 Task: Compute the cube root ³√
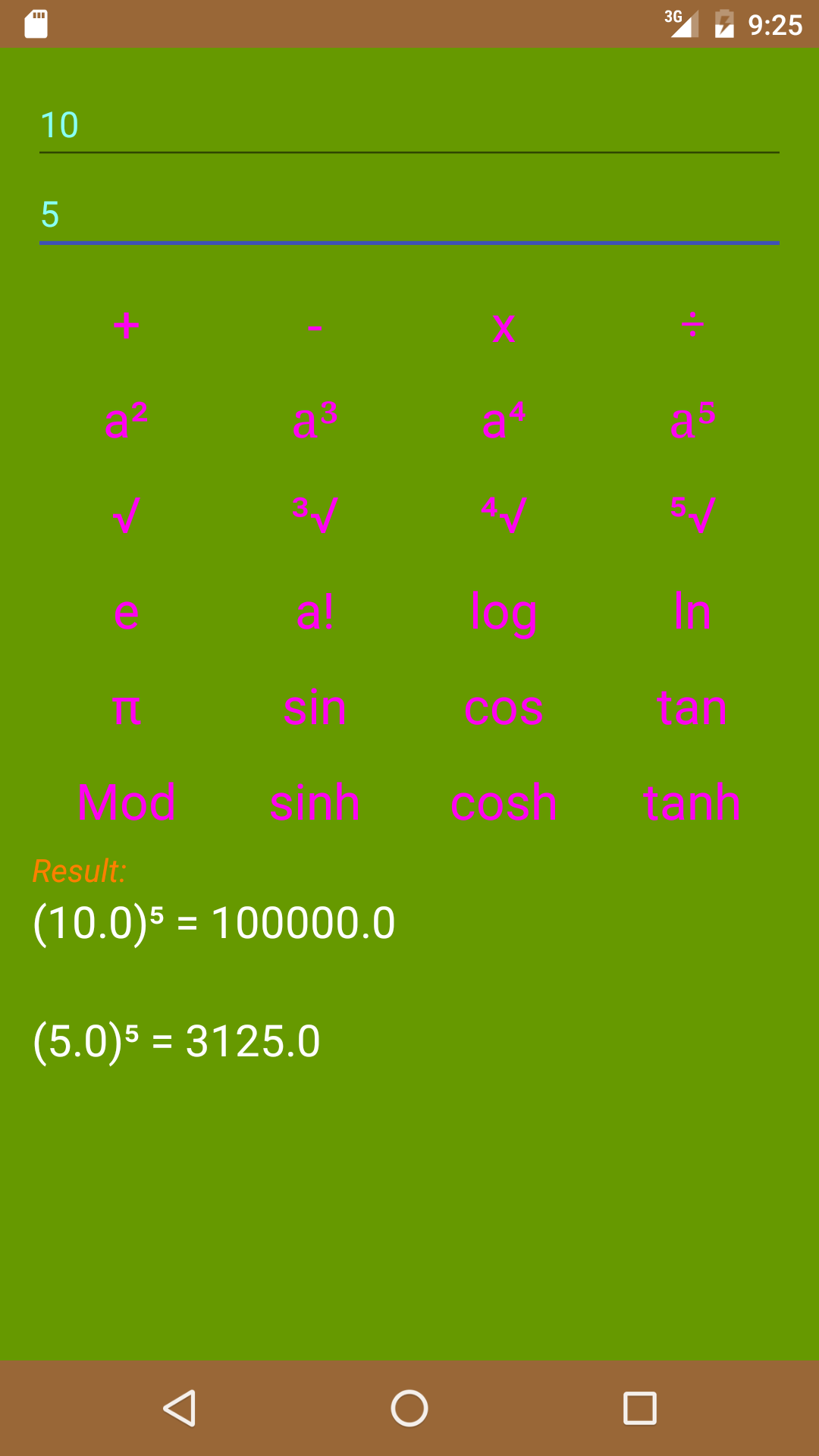[x=315, y=516]
